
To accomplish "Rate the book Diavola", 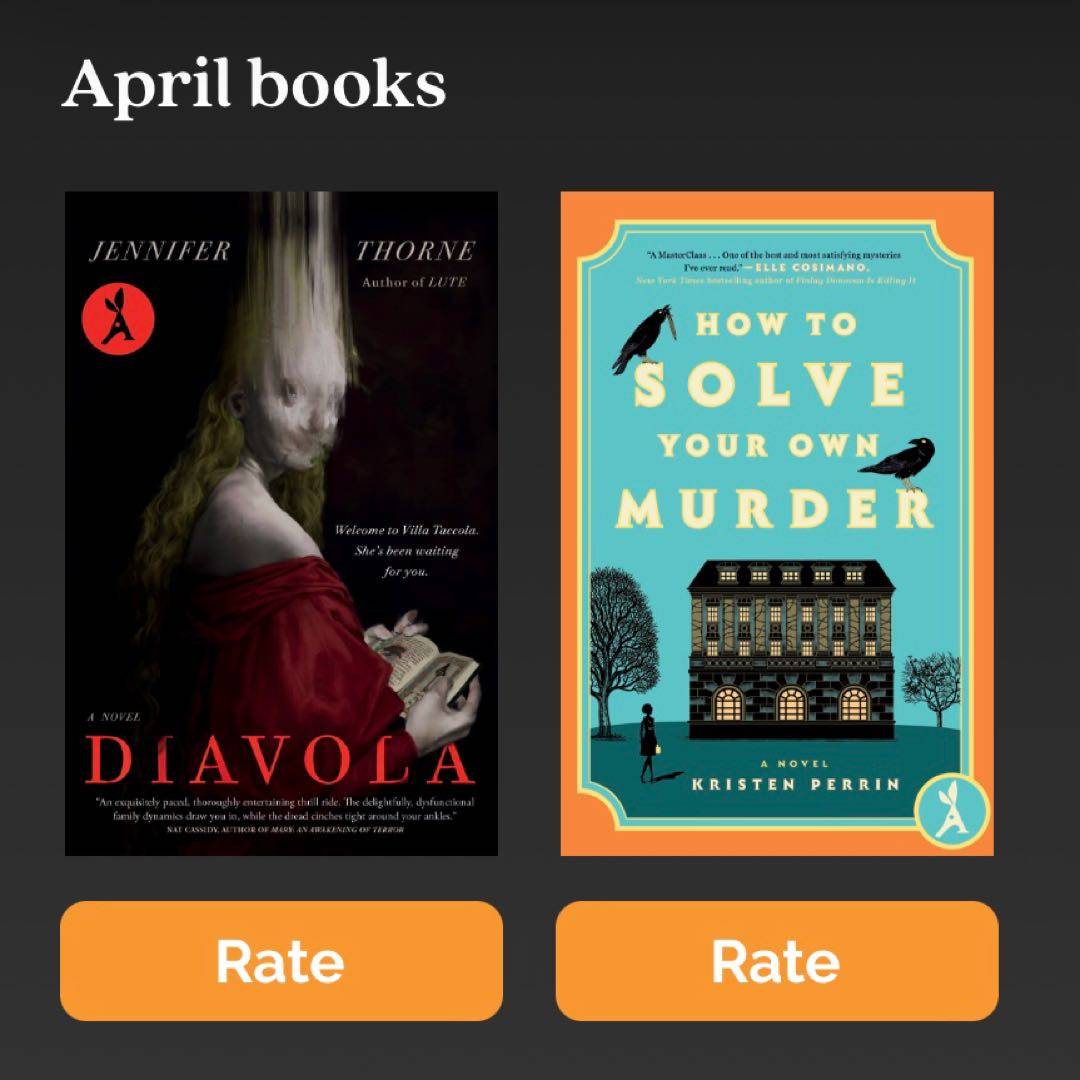I will click(x=281, y=960).
